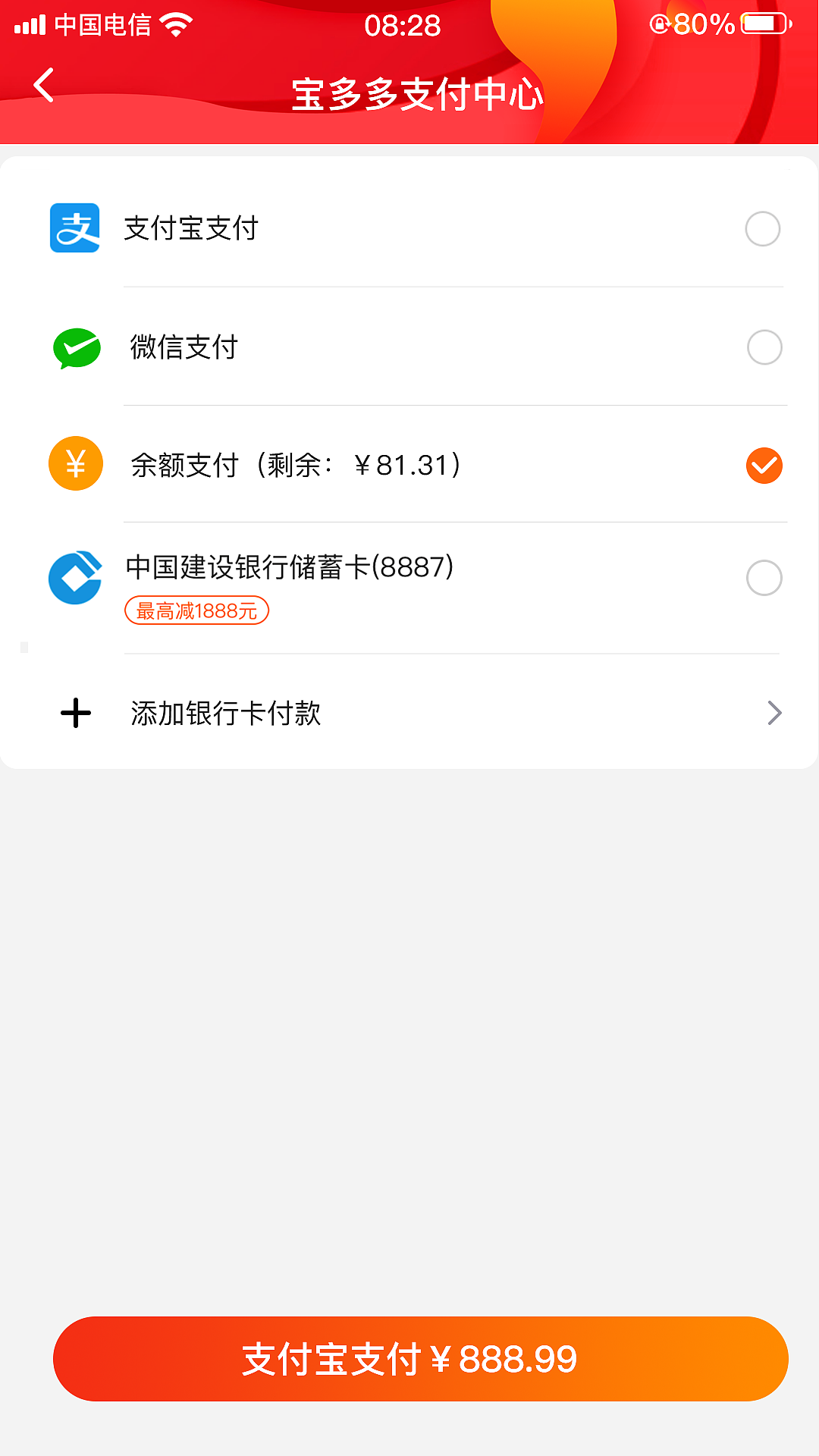819x1456 pixels.
Task: Click the Wi-Fi signal icon in status bar
Action: 175,24
